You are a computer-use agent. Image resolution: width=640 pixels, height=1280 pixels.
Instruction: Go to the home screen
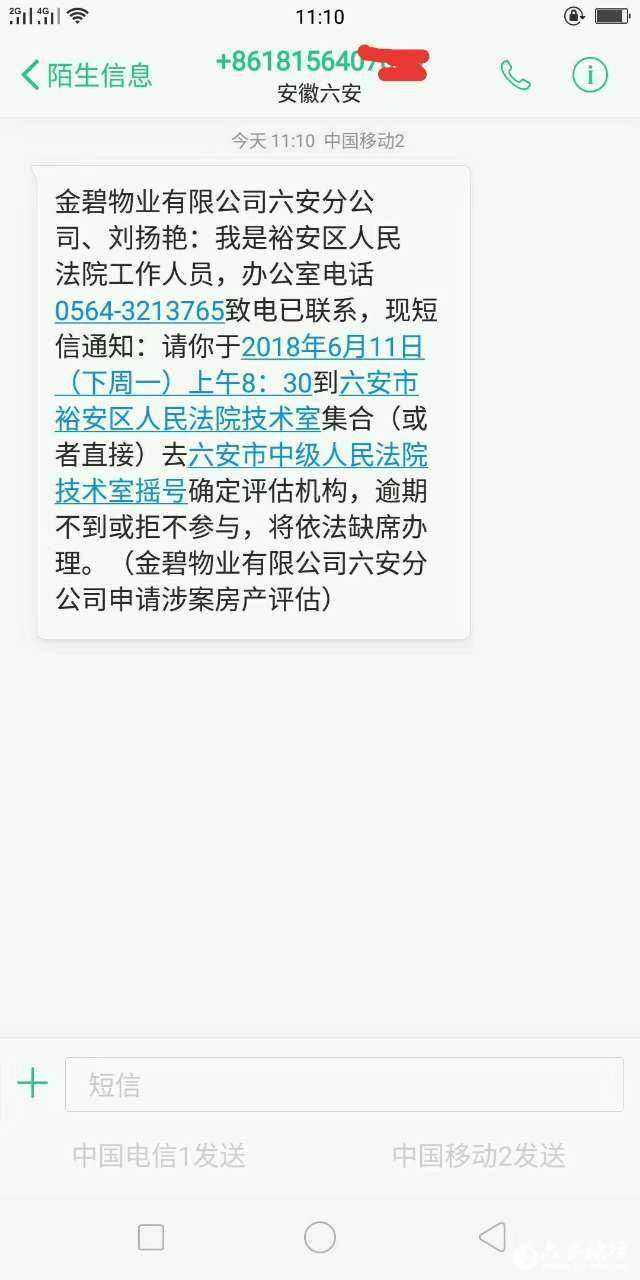[320, 1237]
